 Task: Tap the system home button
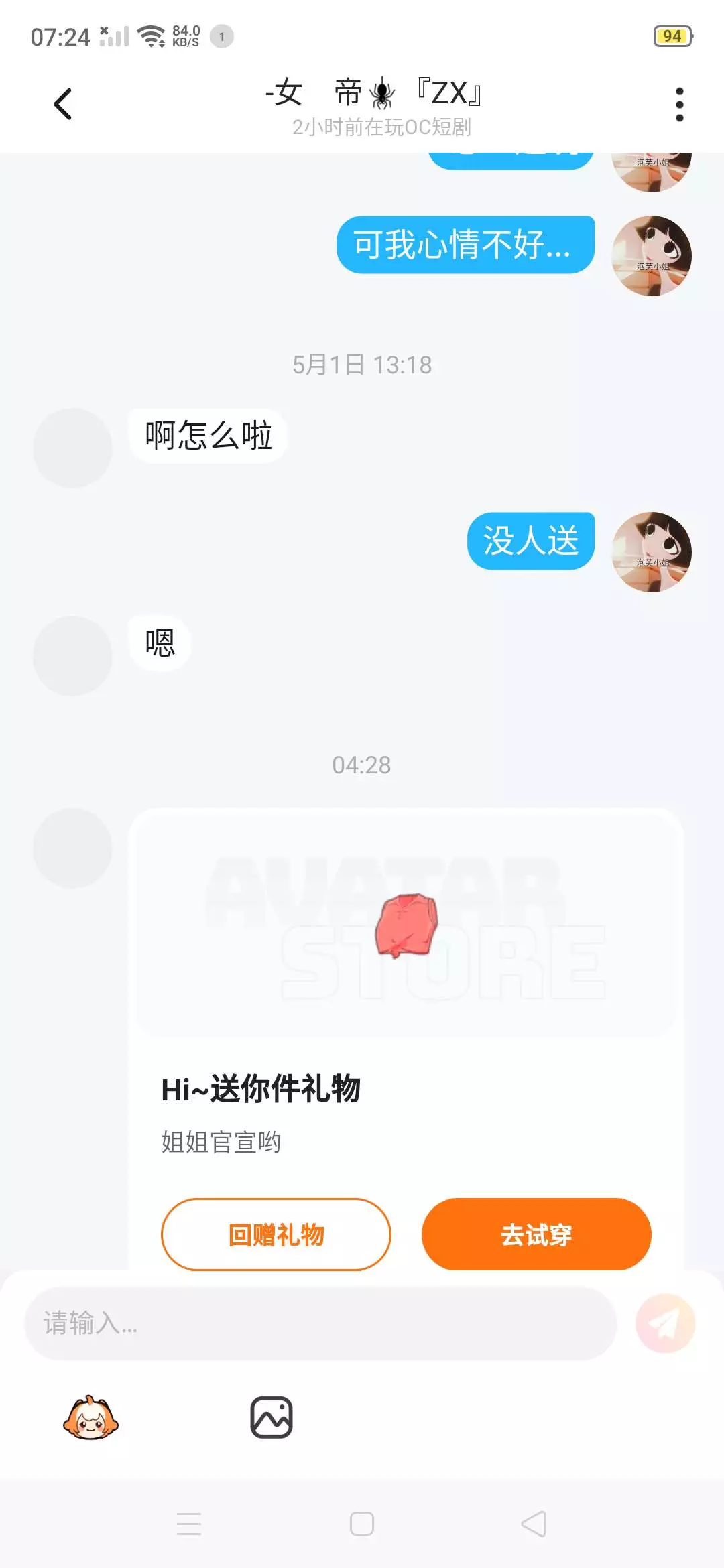[362, 1524]
